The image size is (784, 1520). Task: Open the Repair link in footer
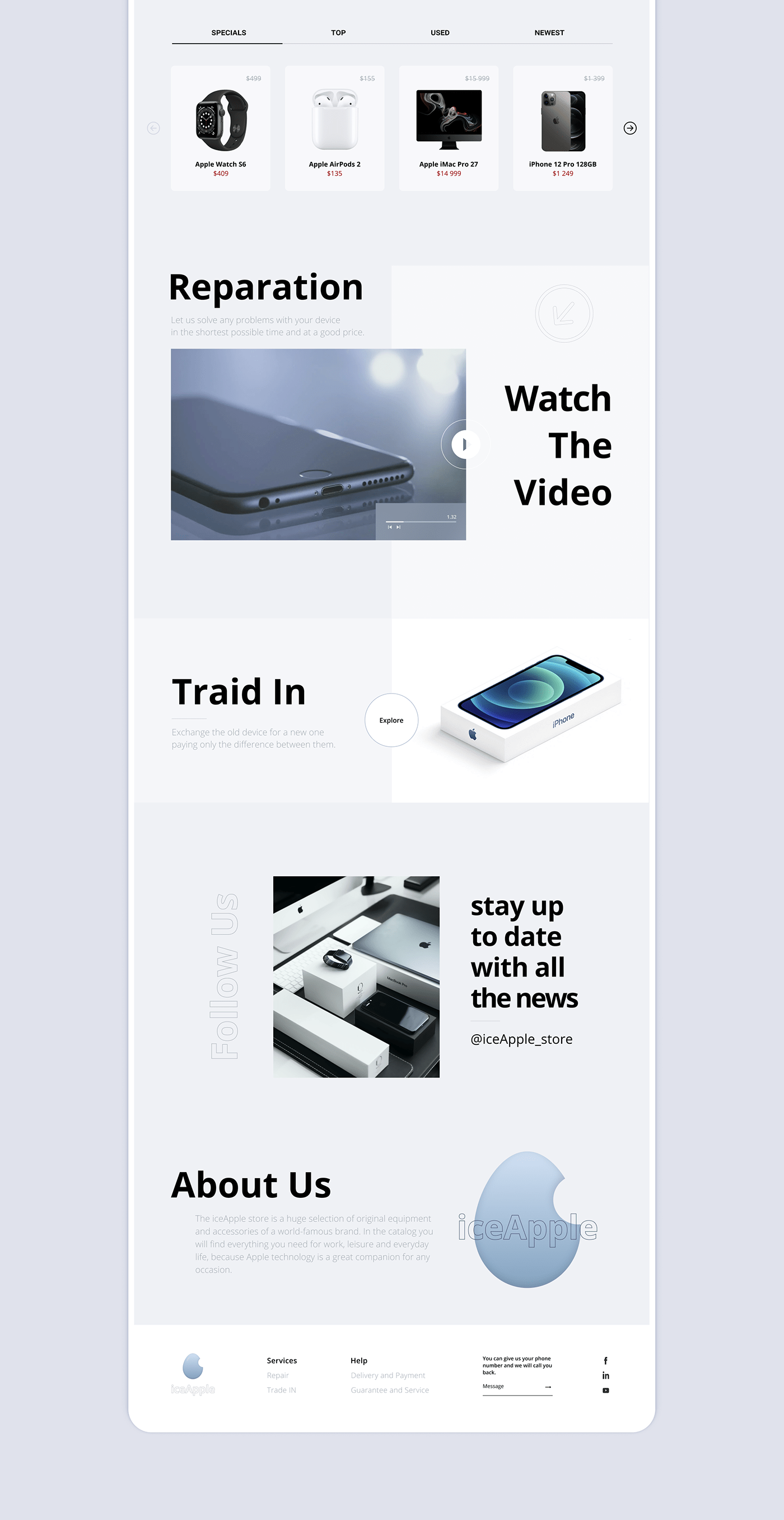(278, 1375)
